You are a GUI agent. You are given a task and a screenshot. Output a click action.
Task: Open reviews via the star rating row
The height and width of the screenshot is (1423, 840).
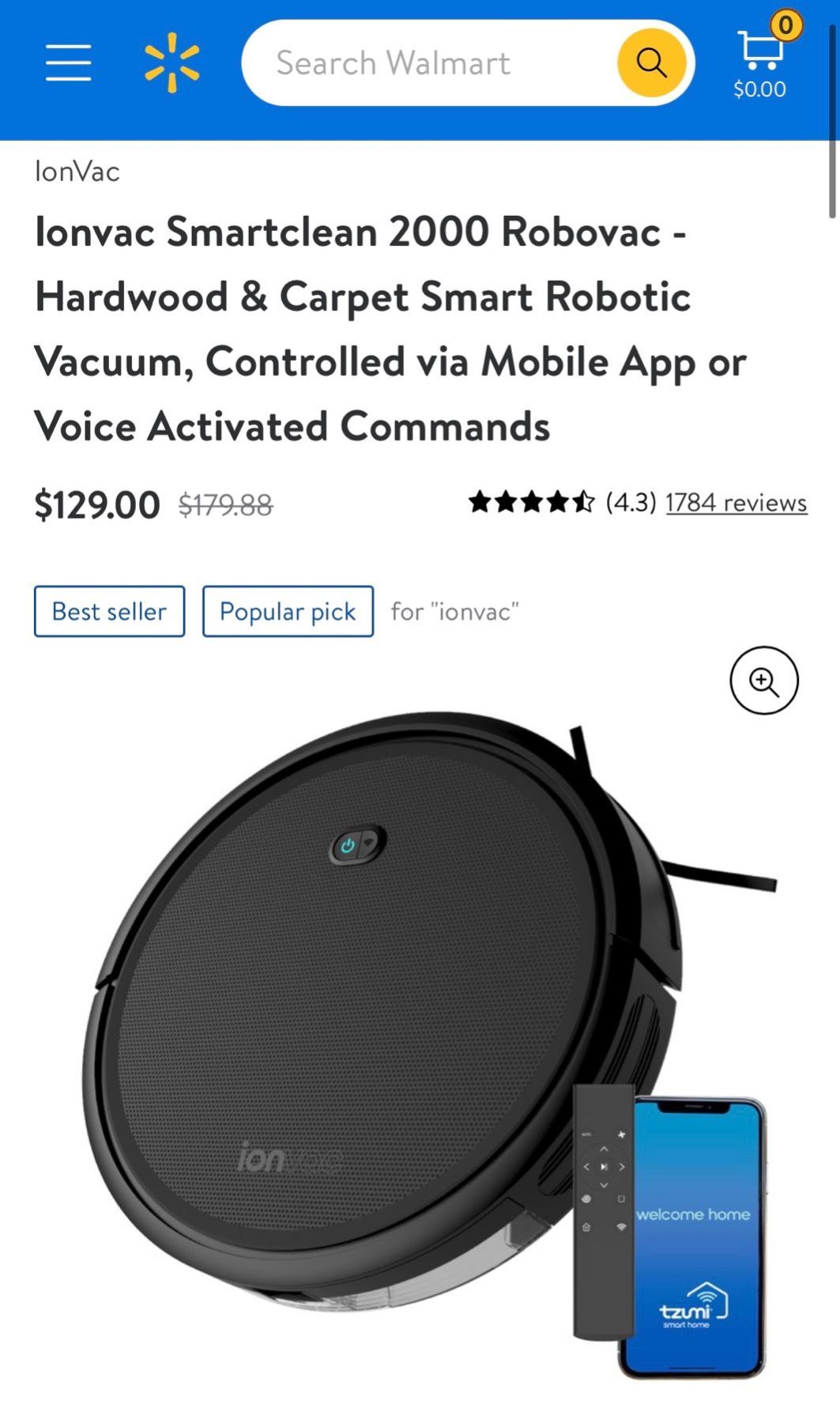click(532, 500)
